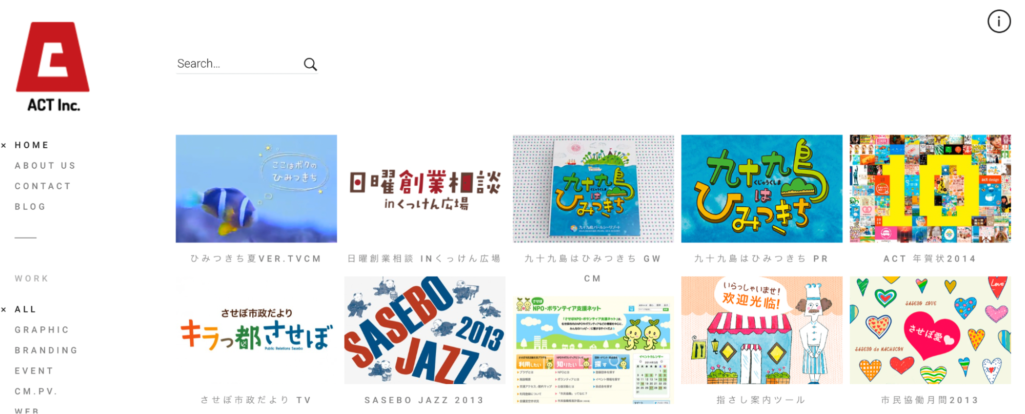The width and height of the screenshot is (1025, 414).
Task: View 九十九島はひみつきち GW CM project
Action: (x=593, y=189)
